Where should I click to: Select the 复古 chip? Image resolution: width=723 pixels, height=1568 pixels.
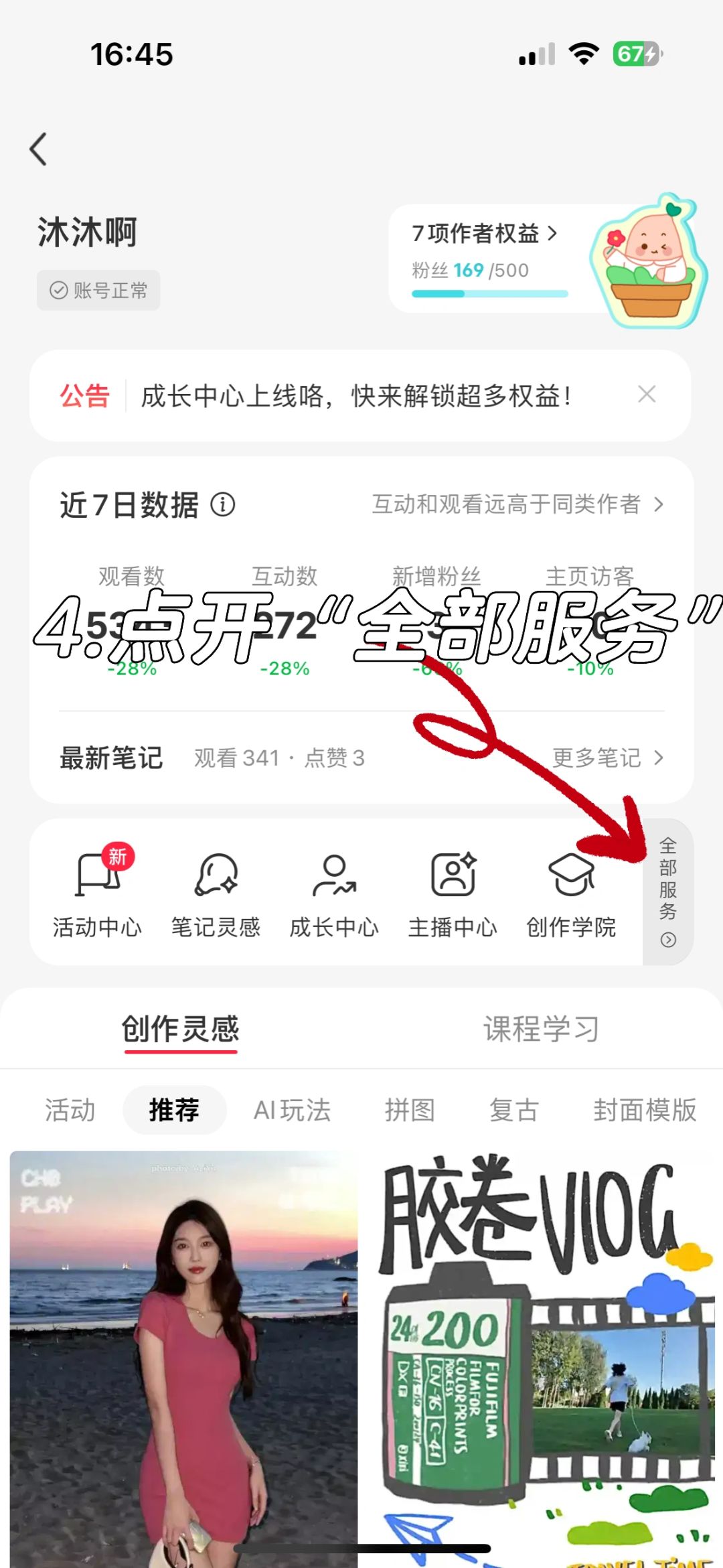(513, 1110)
